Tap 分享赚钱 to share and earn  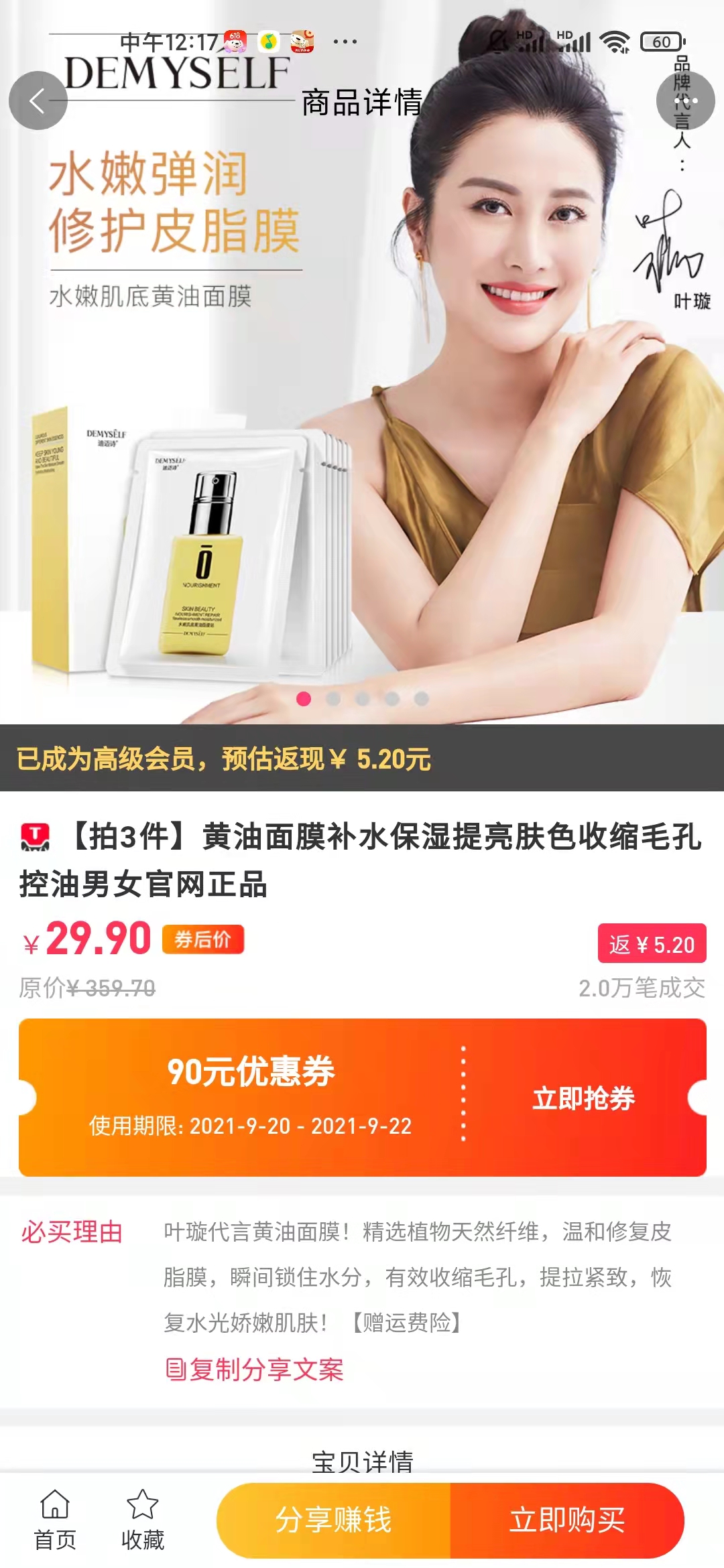coord(334,1520)
